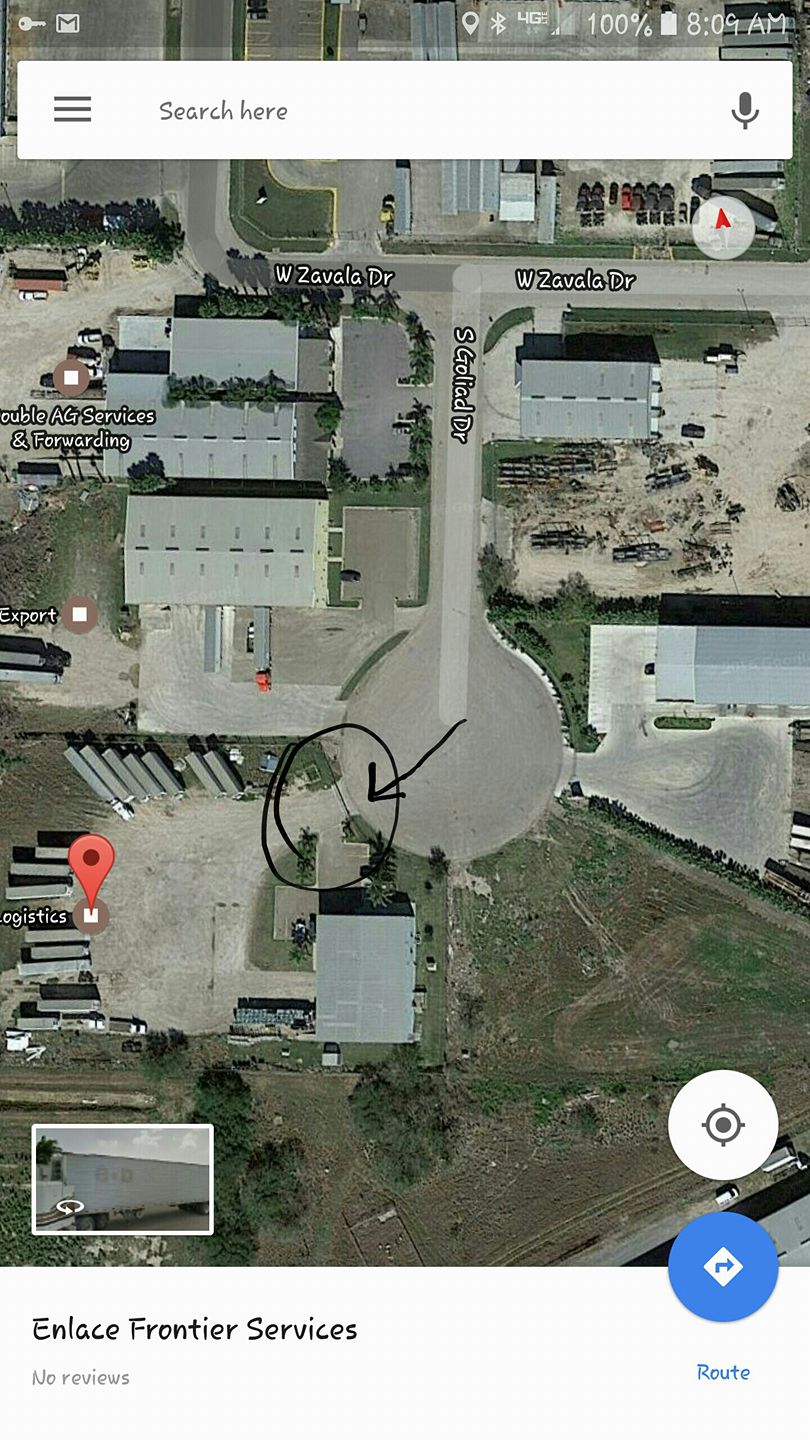Start directions with blue arrow button
The width and height of the screenshot is (810, 1440).
[723, 1267]
